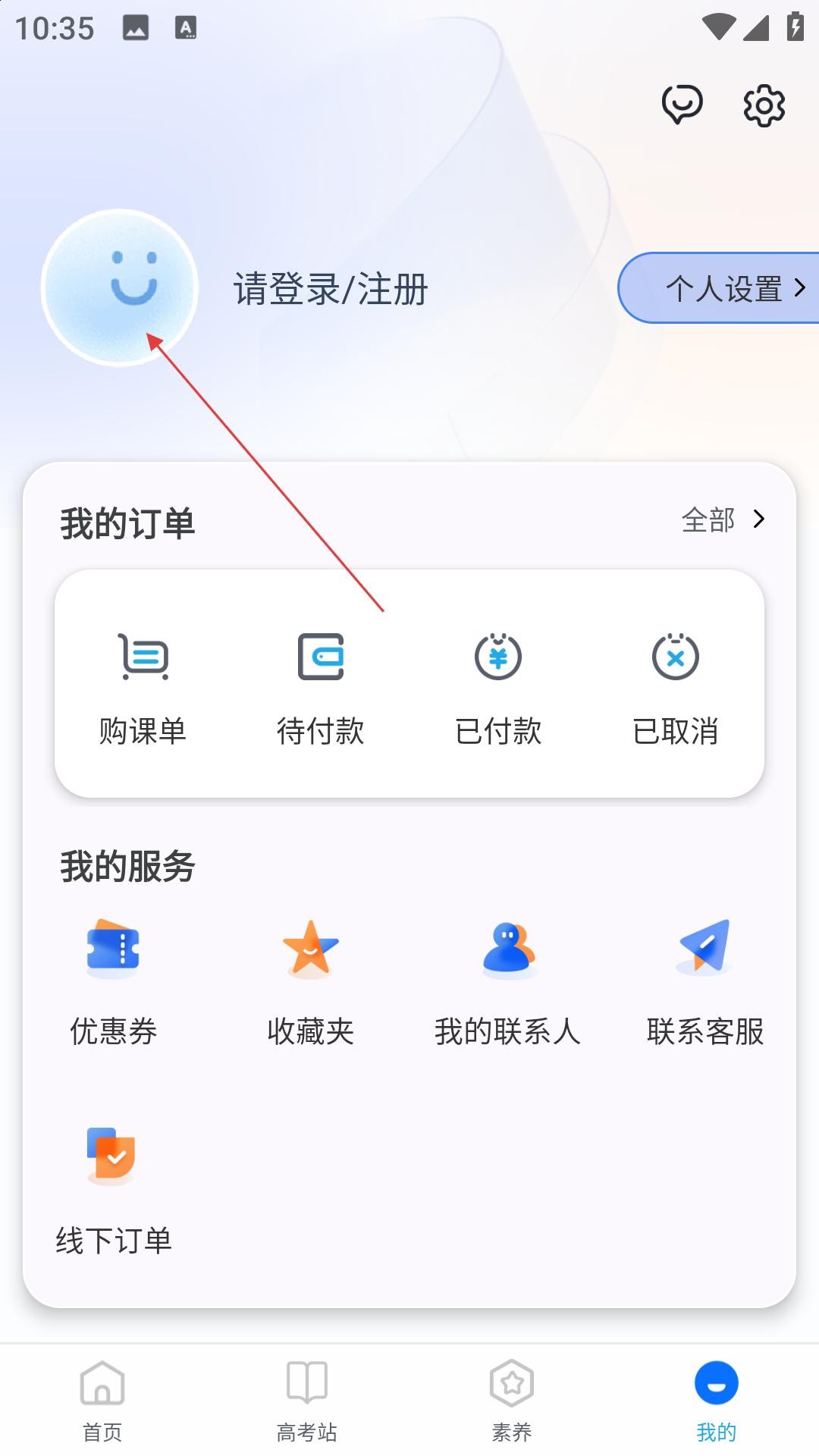Open 个人设置 personal settings panel

728,288
